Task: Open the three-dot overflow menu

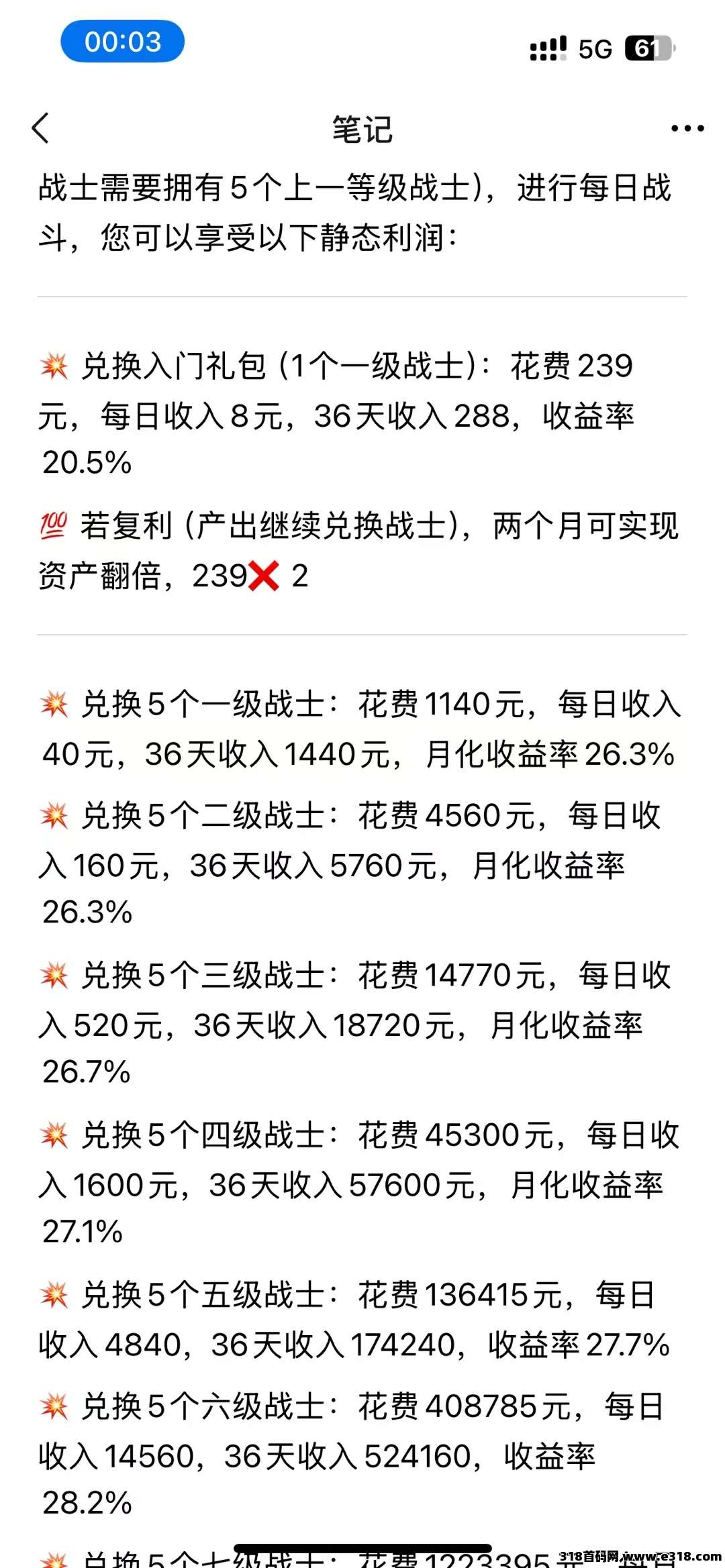Action: pos(687,128)
